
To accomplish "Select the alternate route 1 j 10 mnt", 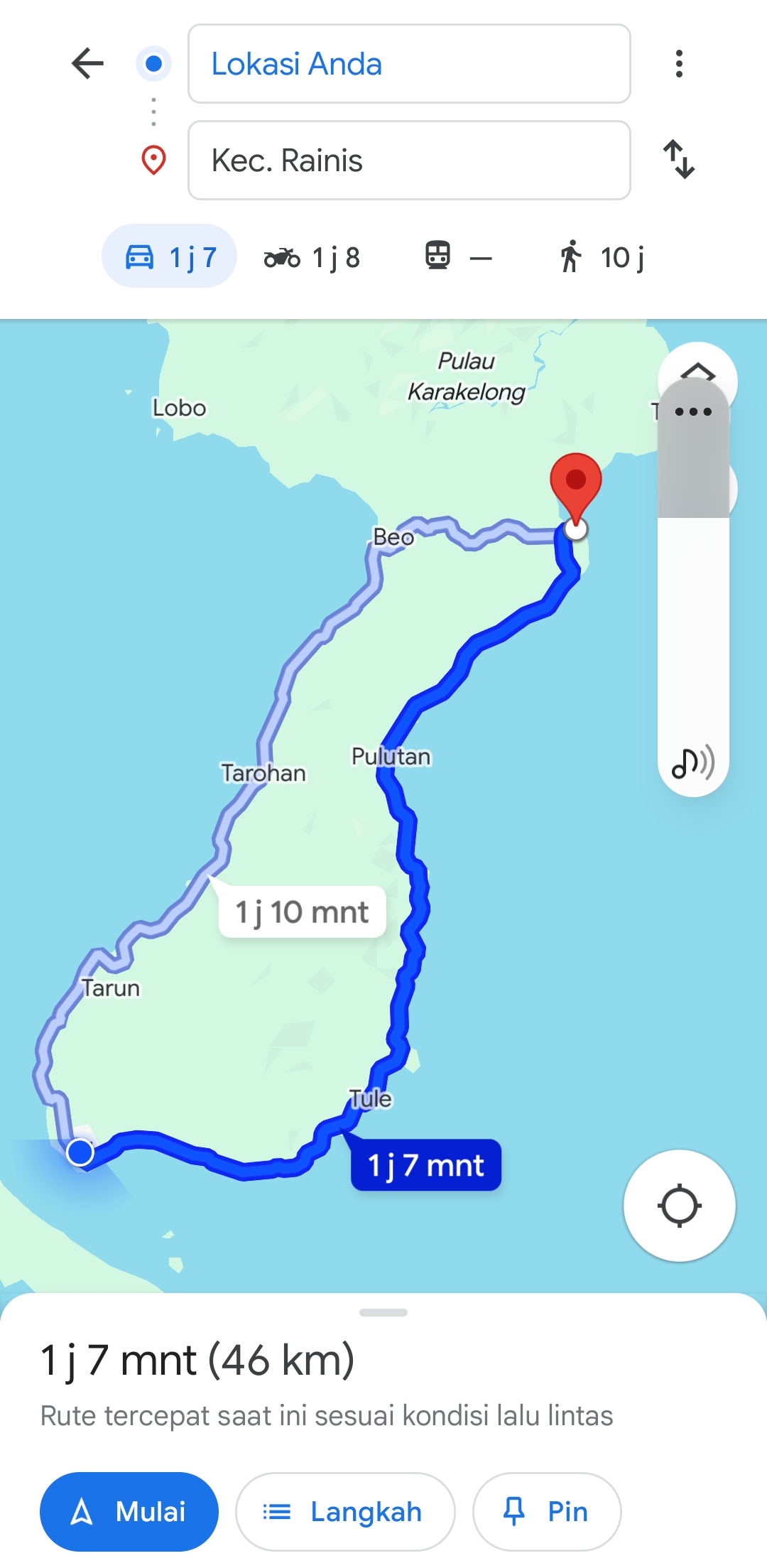I will pos(303,912).
